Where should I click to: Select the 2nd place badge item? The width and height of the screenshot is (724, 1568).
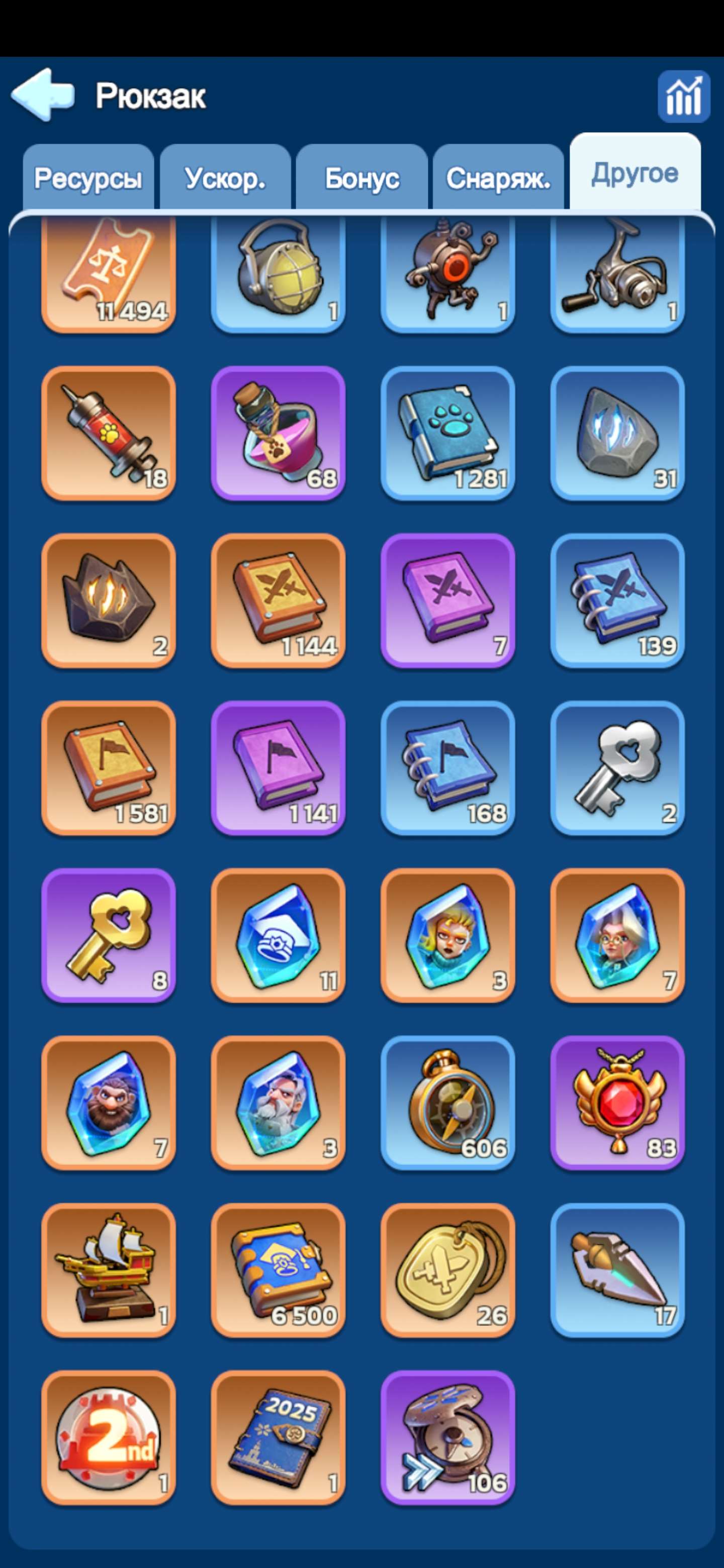(x=109, y=1437)
